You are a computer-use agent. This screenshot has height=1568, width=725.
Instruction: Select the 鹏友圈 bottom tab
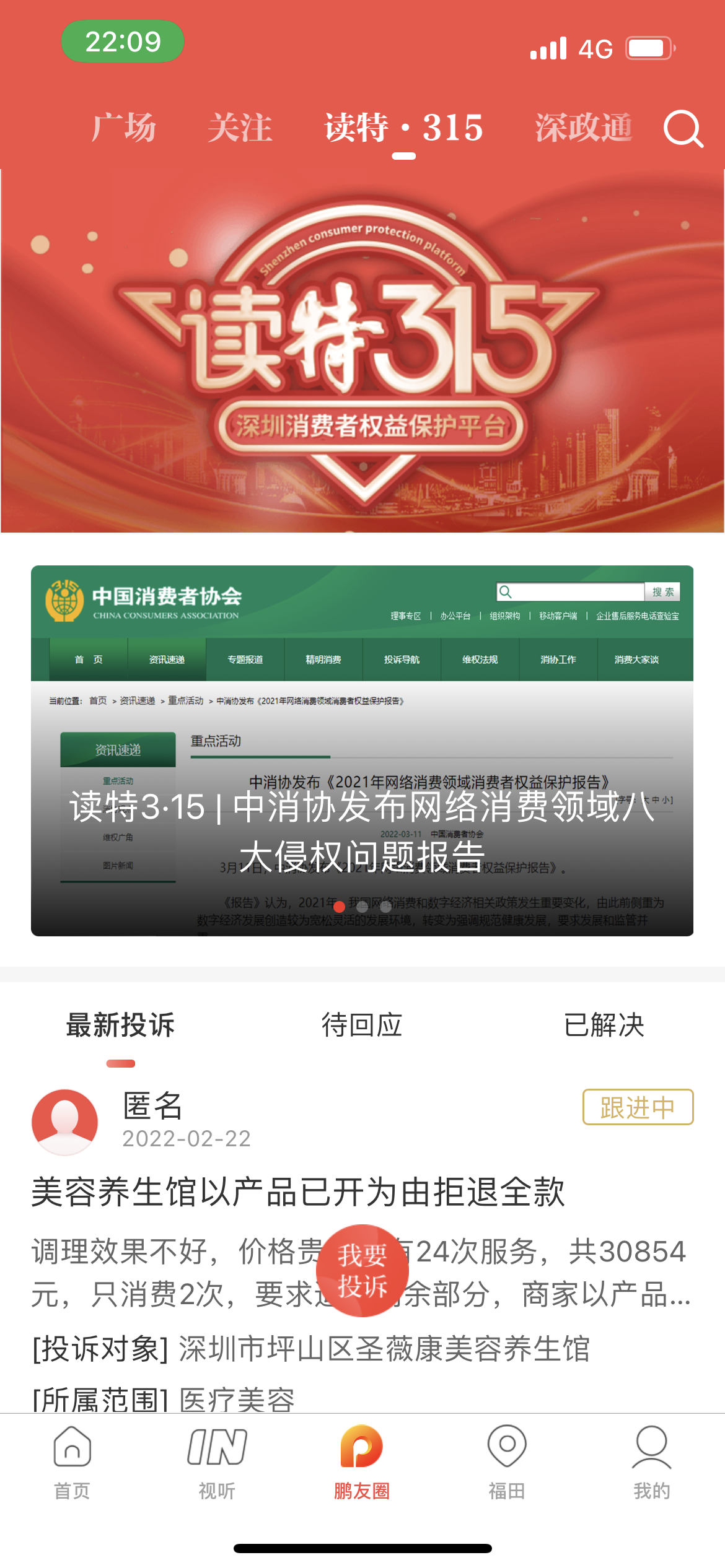[362, 1462]
